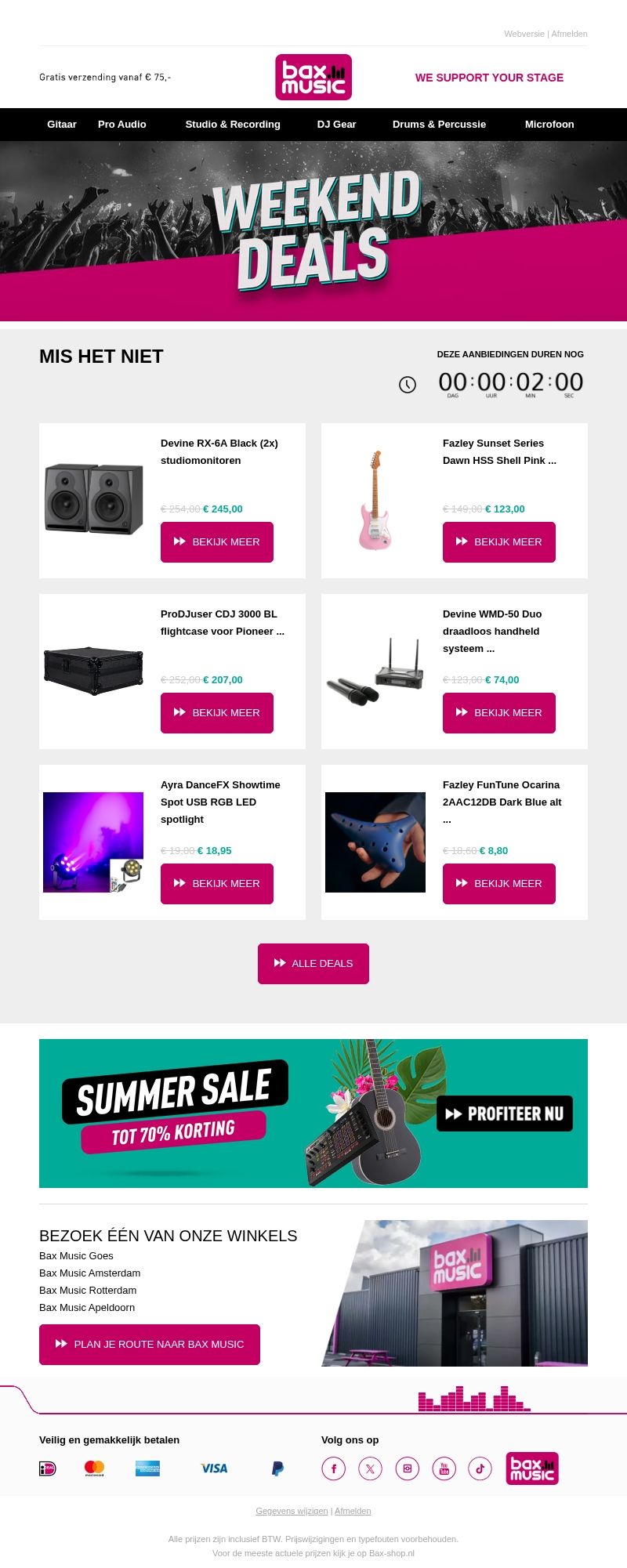
Task: Tap the Gegevens wijzigen link
Action: pyautogui.click(x=292, y=1511)
